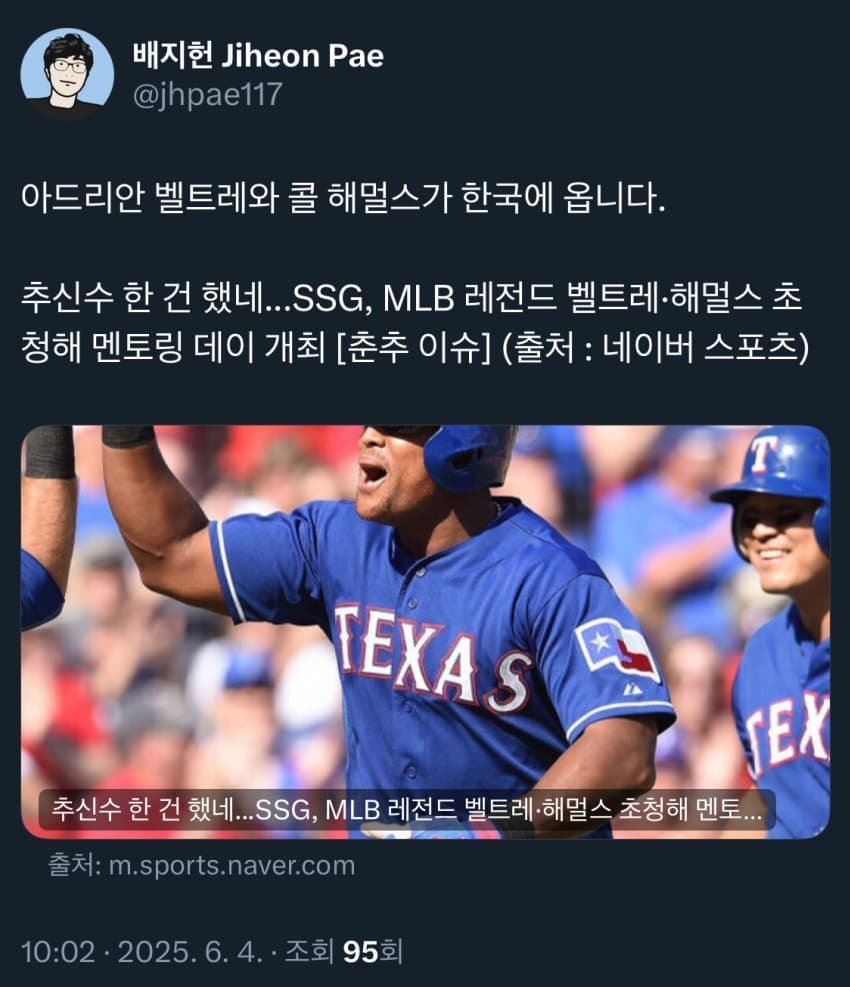Open the @jhpae117 profile name

tap(207, 95)
